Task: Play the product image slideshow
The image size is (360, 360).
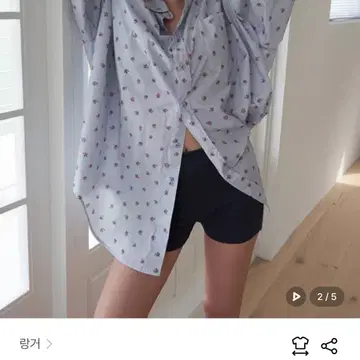Action: click(x=296, y=296)
